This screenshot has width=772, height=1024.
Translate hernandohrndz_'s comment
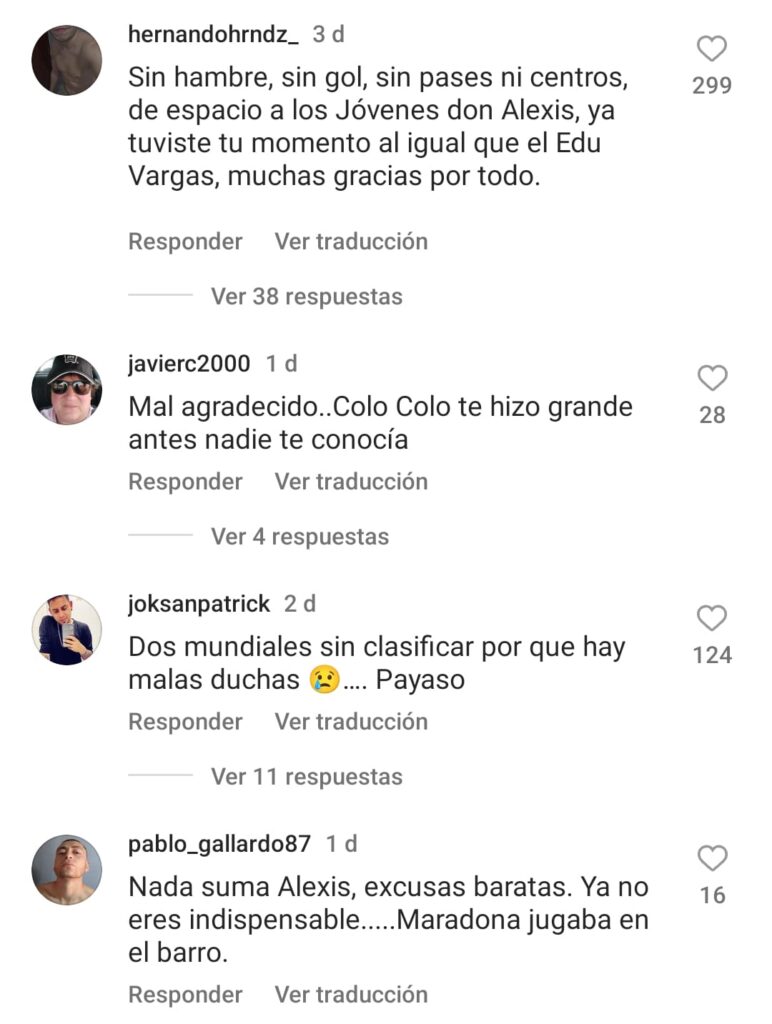[351, 242]
